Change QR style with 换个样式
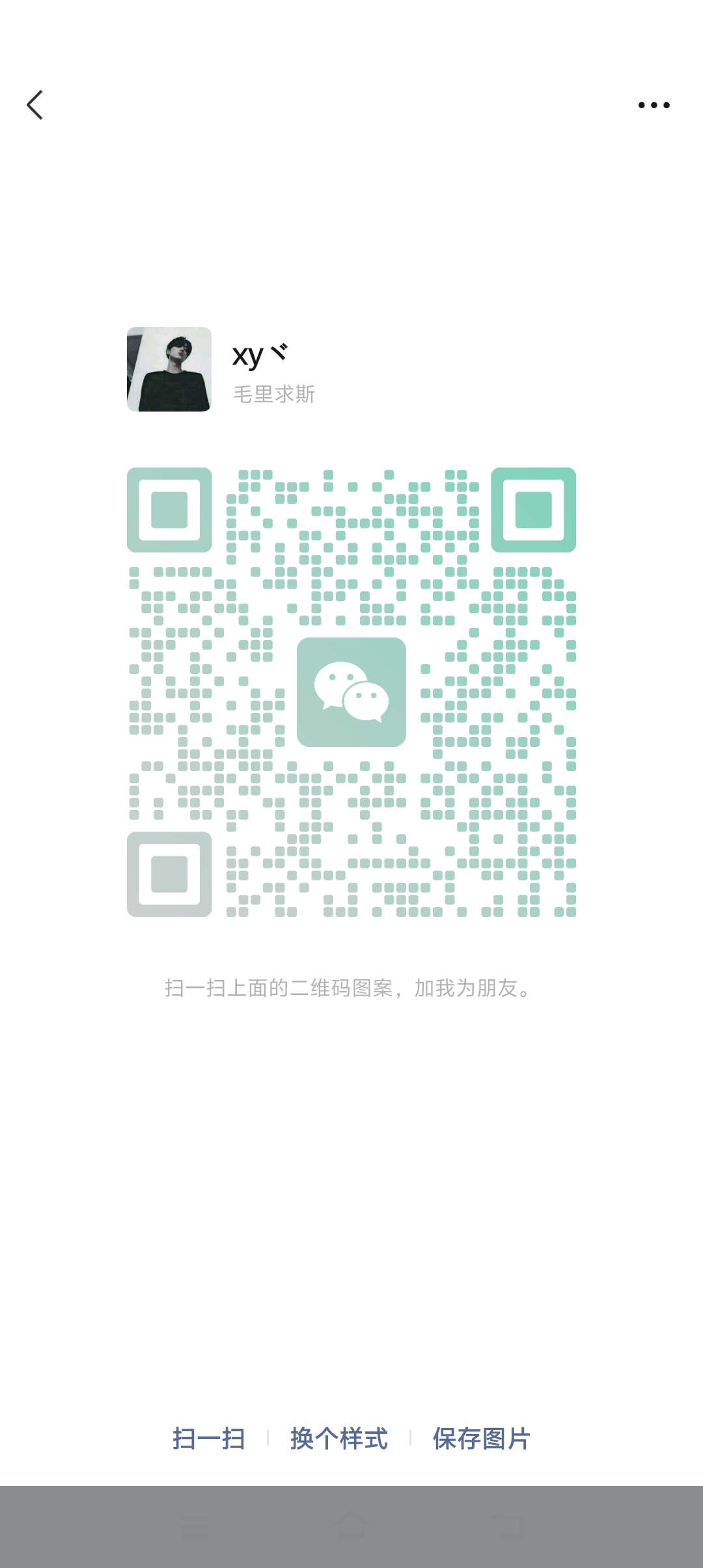703x1568 pixels. coord(339,1438)
